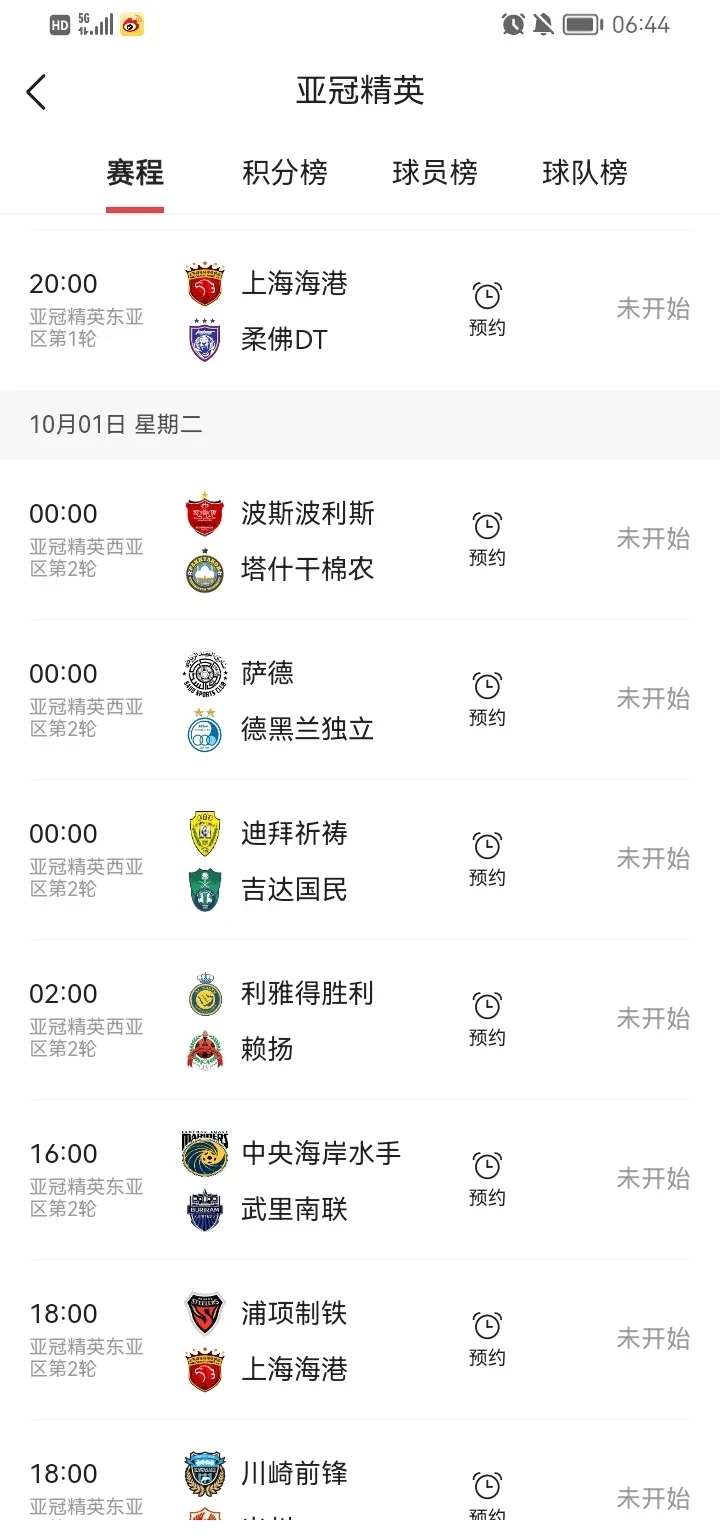This screenshot has width=720, height=1536.
Task: Tap the 萨德 club badge icon
Action: click(x=204, y=673)
